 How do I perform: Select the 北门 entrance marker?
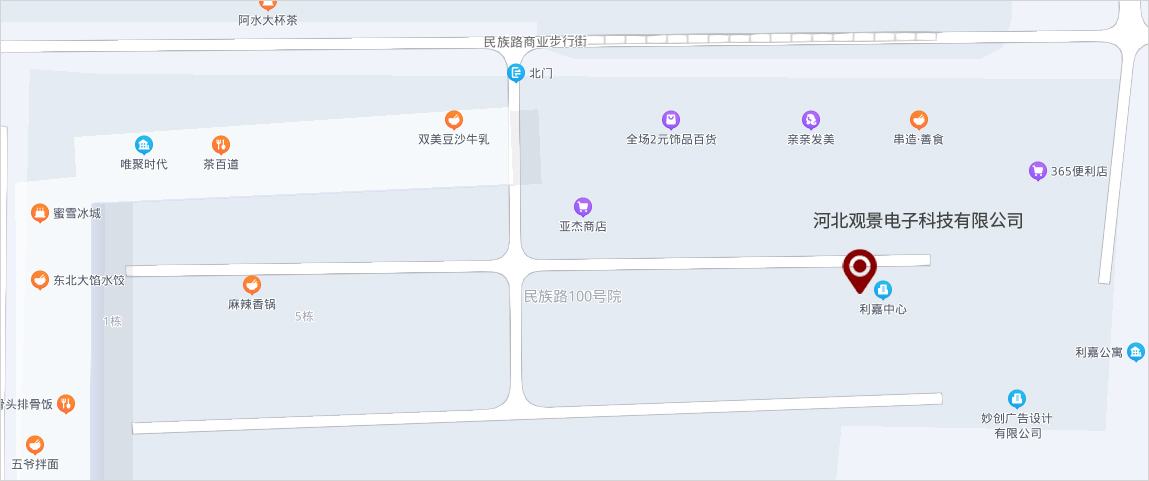point(516,73)
